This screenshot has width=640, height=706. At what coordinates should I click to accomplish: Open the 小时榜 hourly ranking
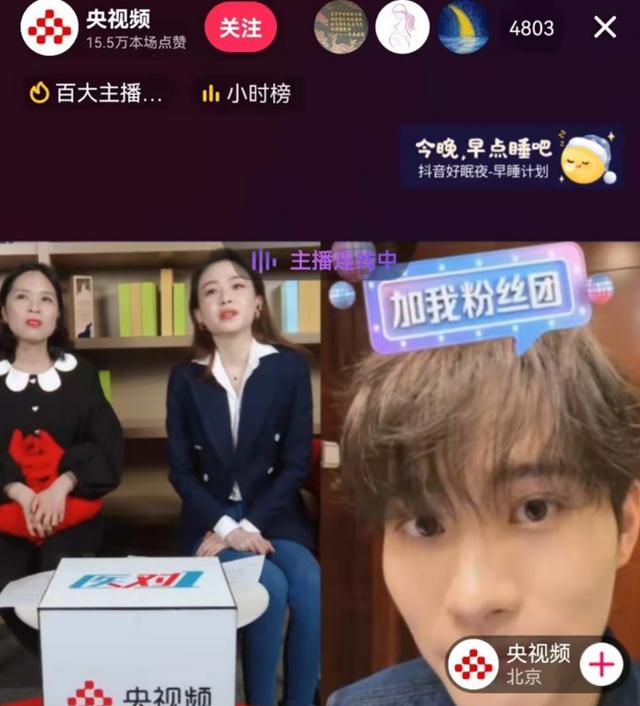point(246,94)
